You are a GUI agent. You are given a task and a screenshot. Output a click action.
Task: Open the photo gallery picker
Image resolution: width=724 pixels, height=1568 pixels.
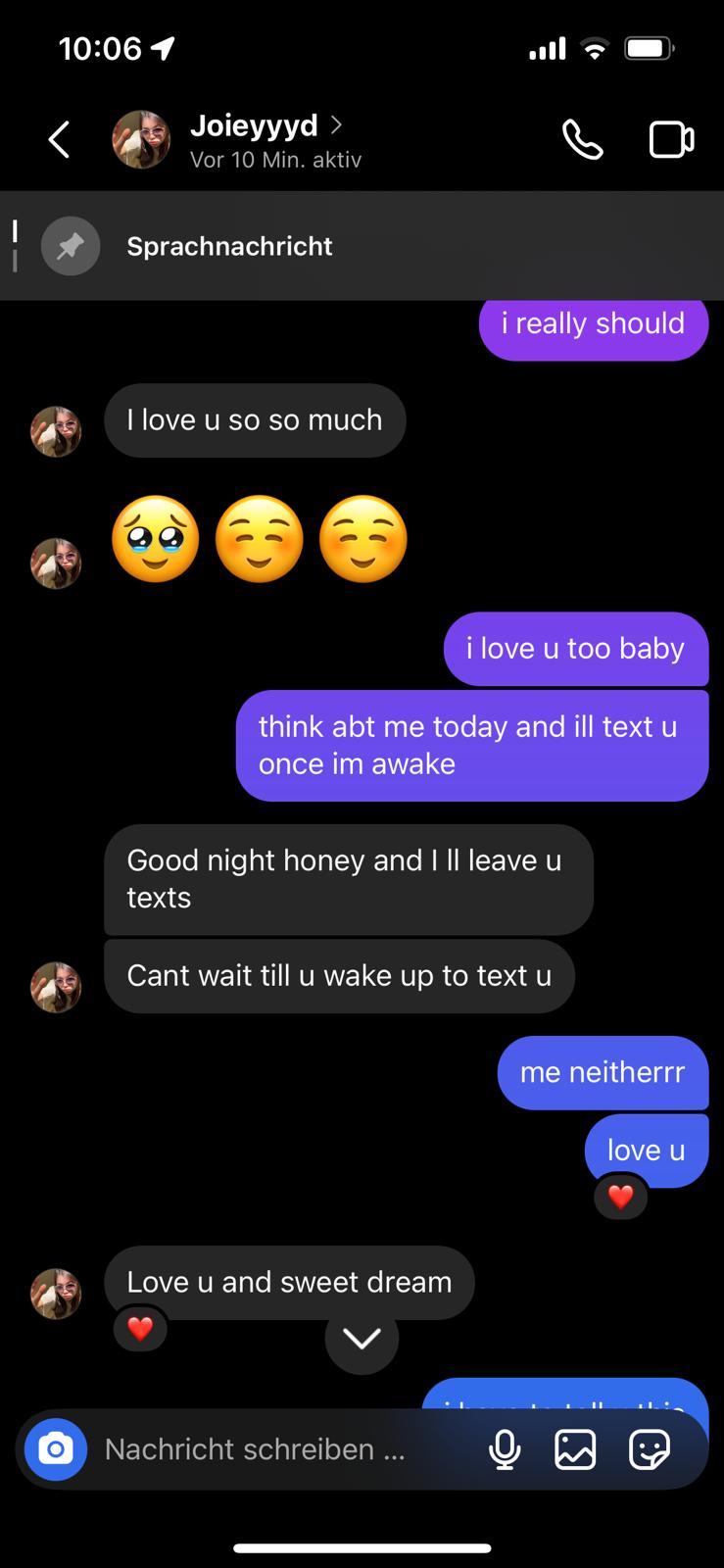(x=575, y=1448)
